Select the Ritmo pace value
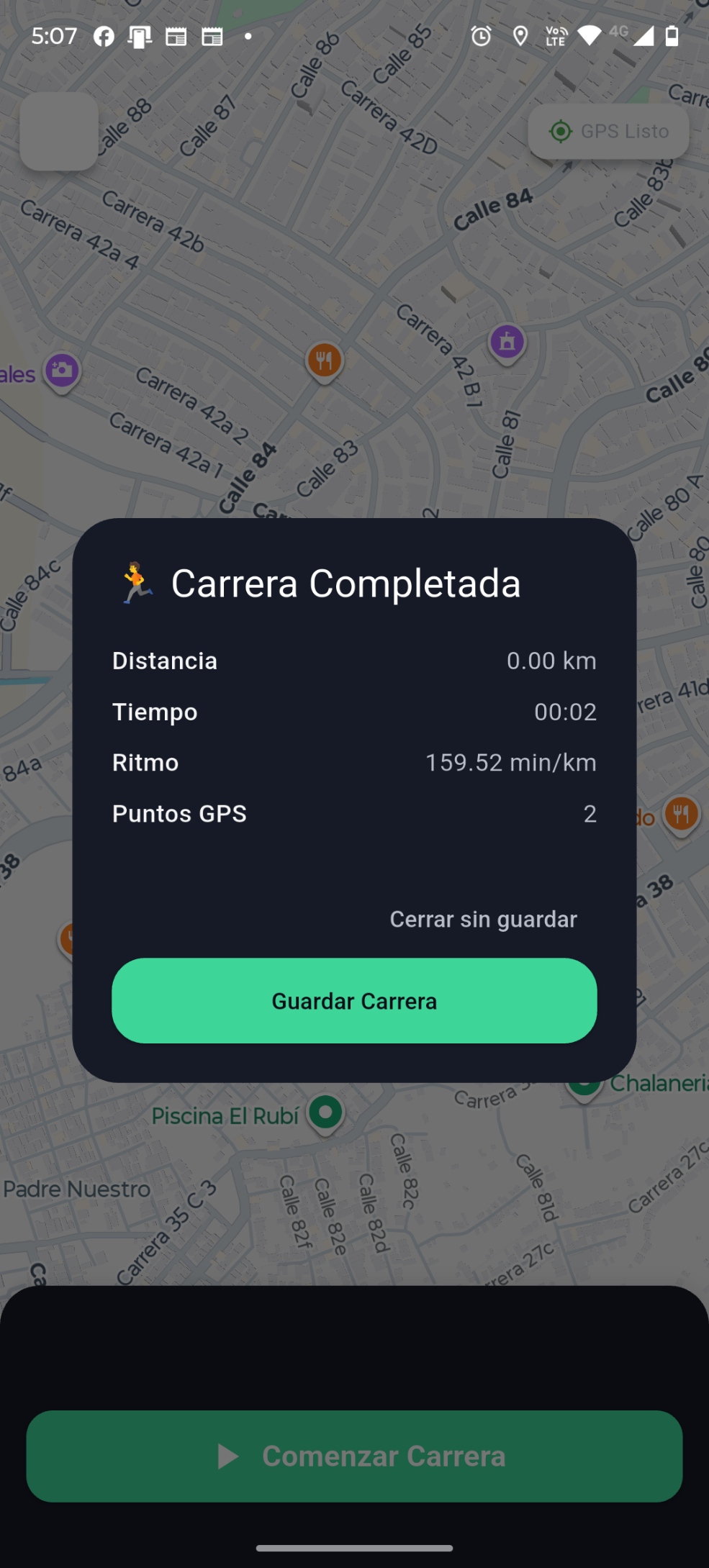 [x=511, y=762]
